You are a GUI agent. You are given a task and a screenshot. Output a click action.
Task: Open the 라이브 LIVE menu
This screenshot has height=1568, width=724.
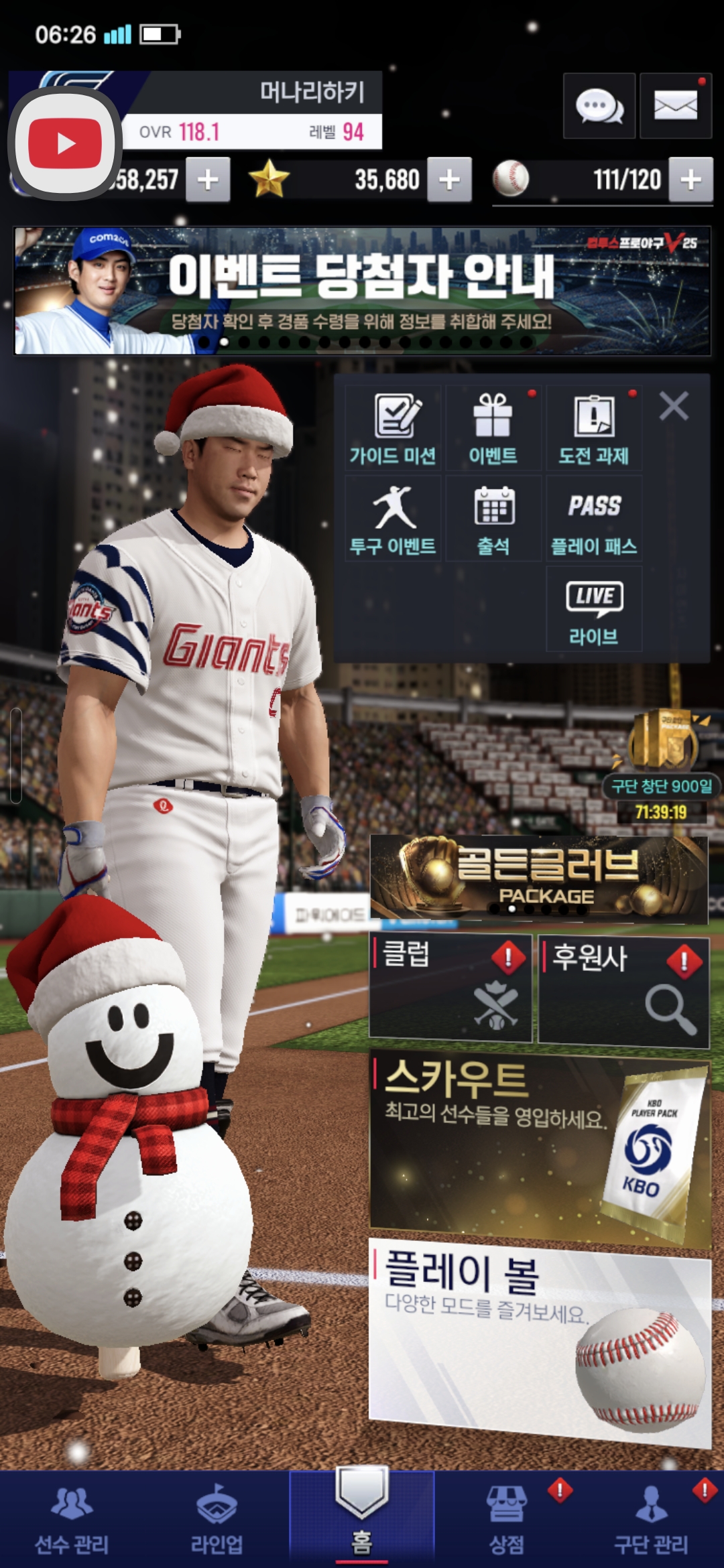[593, 608]
